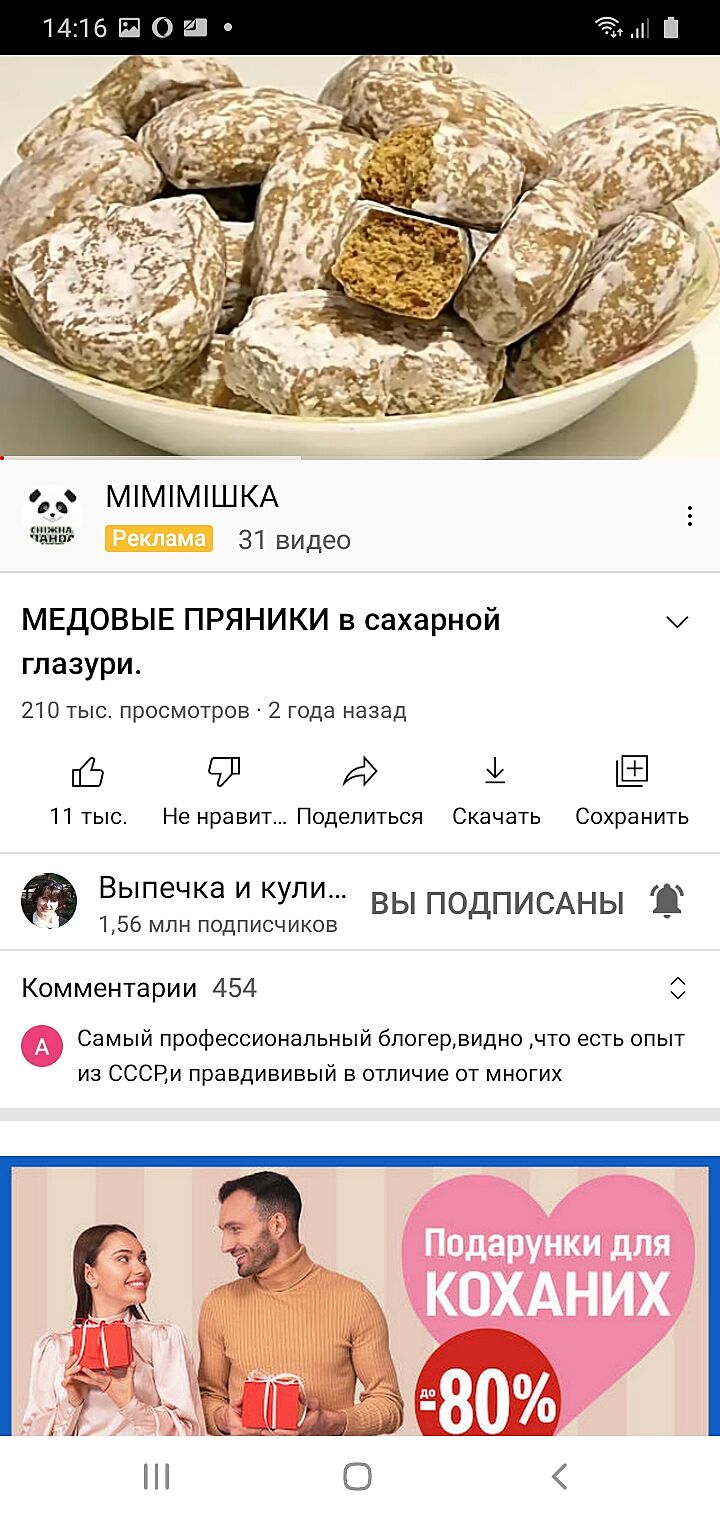720x1520 pixels.
Task: Change channel notification settings via the bell
Action: pos(667,902)
